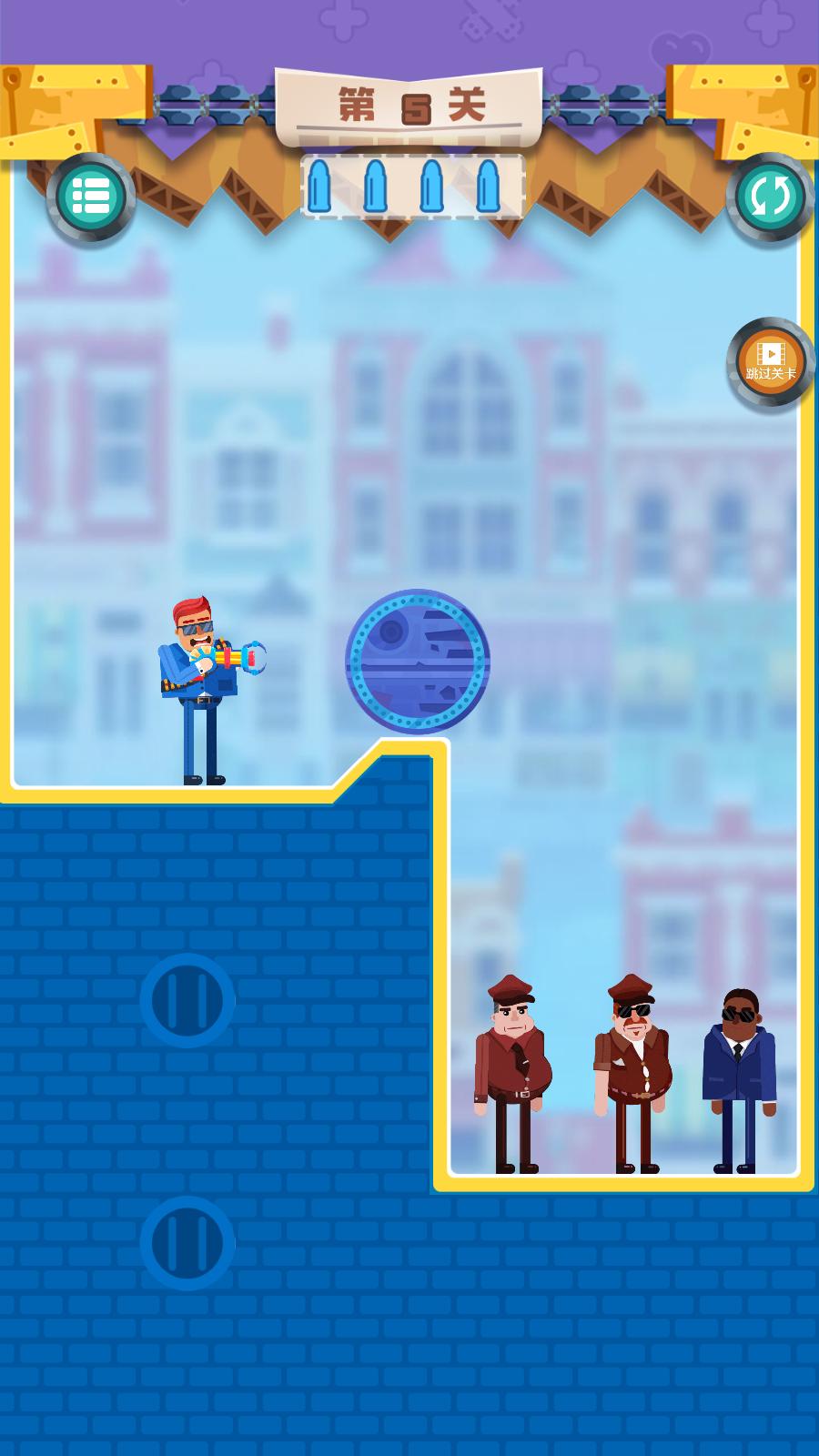Tap the skip level video button
Viewport: 819px width, 1456px height.
point(771,361)
